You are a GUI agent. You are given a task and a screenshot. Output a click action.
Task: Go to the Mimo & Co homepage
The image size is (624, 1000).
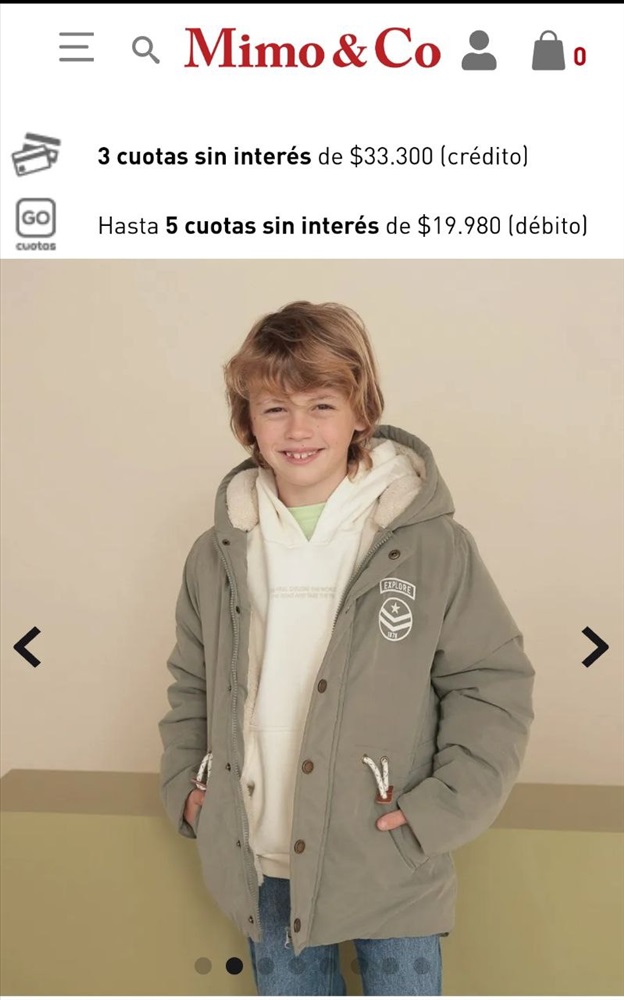313,48
